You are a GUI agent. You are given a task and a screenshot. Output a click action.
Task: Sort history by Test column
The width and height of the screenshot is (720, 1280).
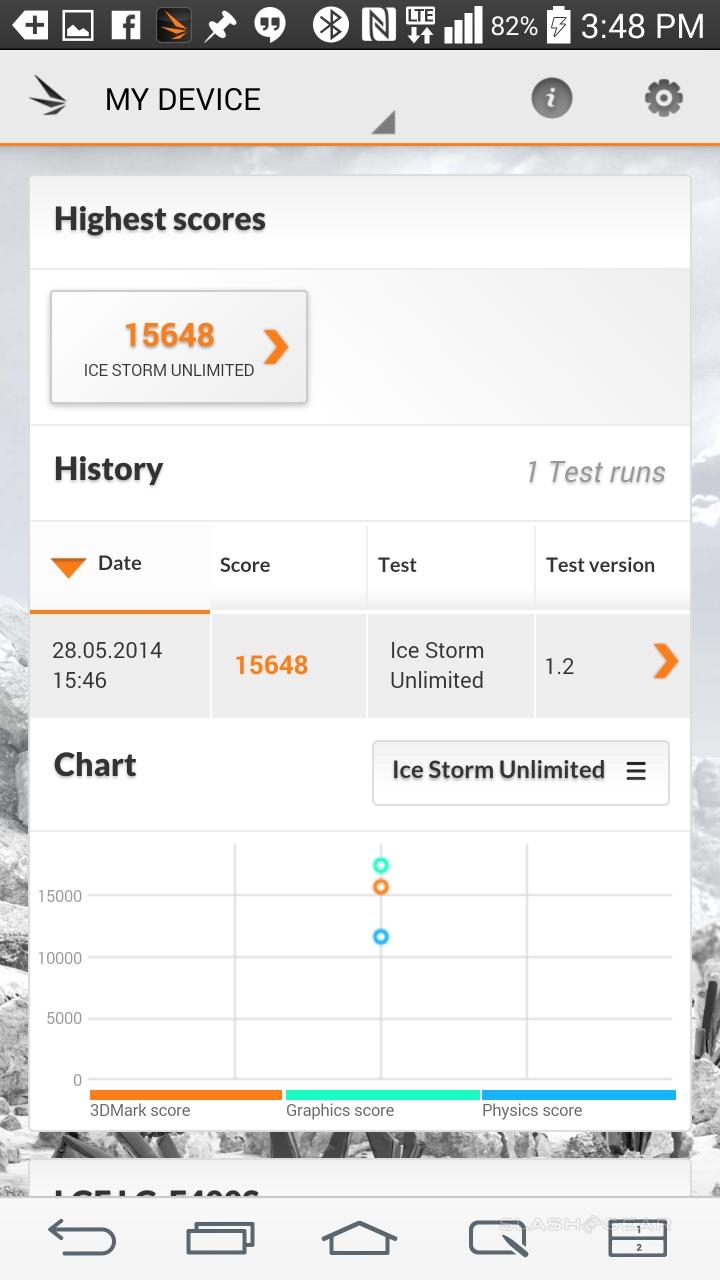tap(398, 565)
